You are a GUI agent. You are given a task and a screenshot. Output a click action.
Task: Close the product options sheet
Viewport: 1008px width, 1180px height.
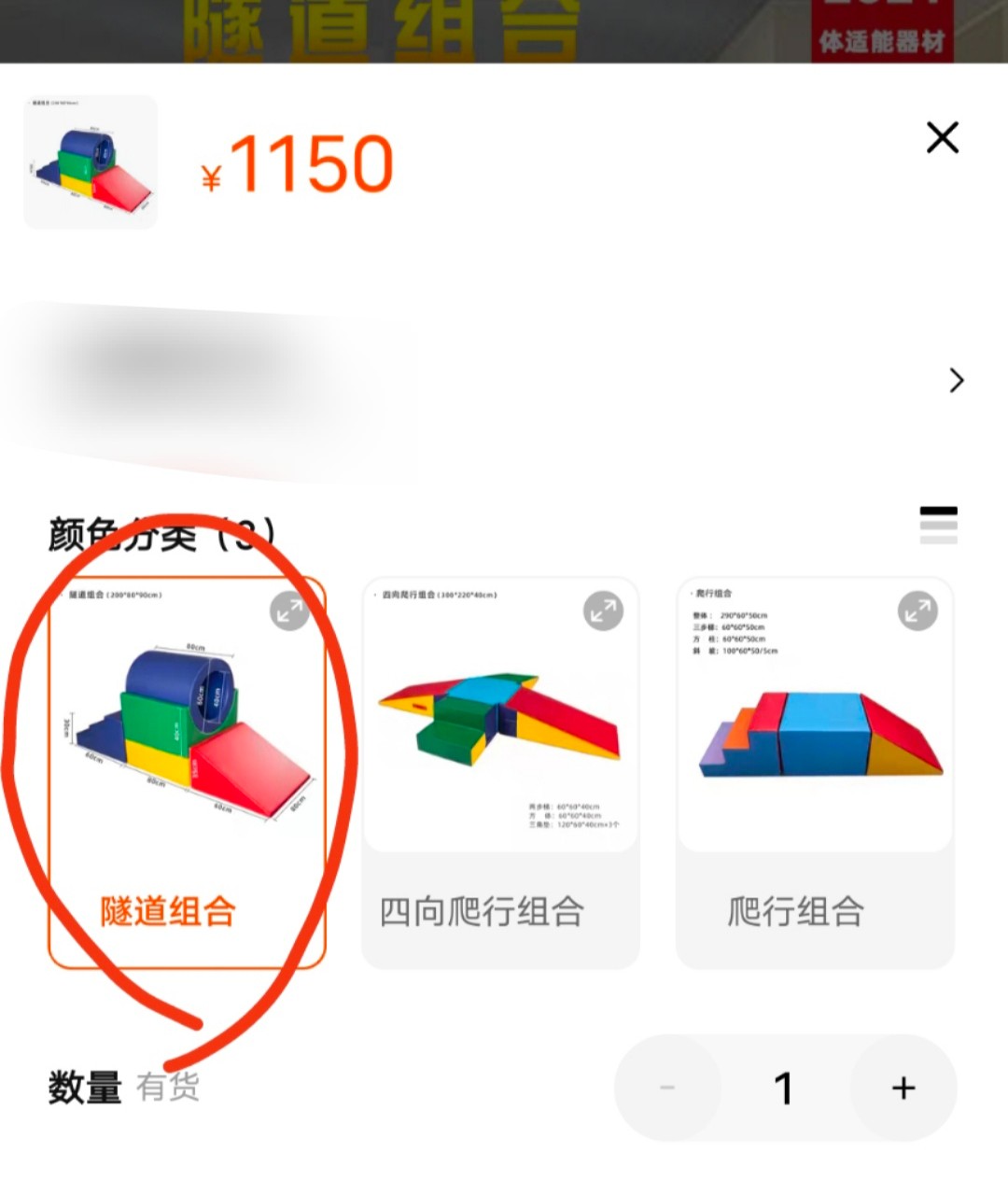pyautogui.click(x=942, y=138)
